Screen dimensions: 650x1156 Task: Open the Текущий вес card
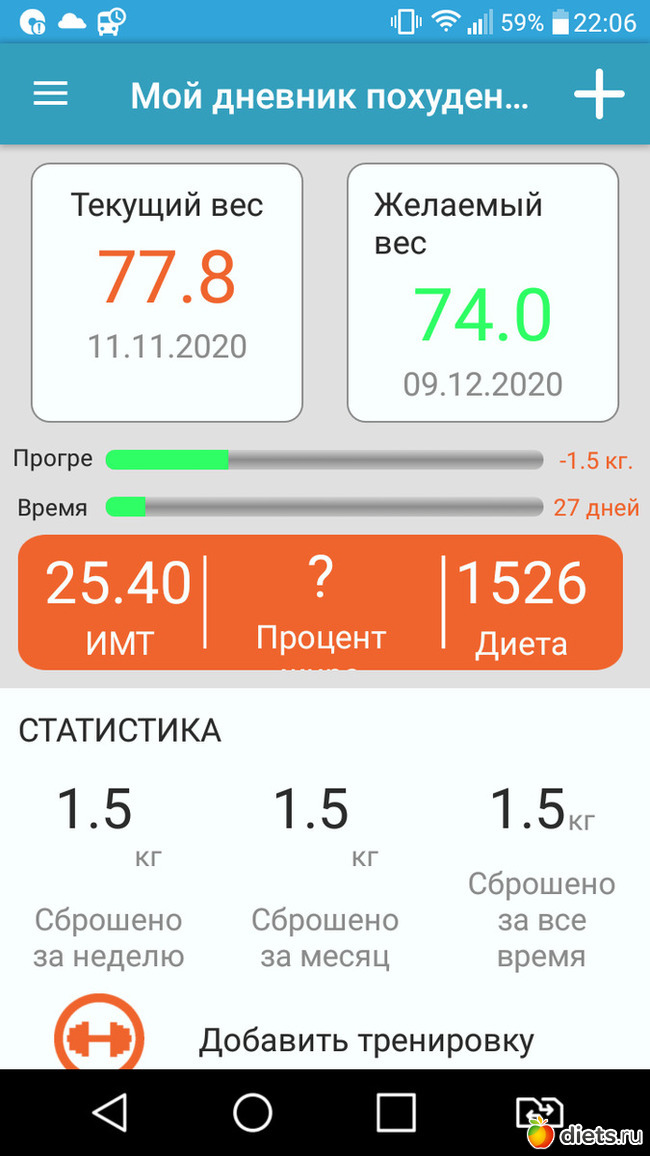167,292
